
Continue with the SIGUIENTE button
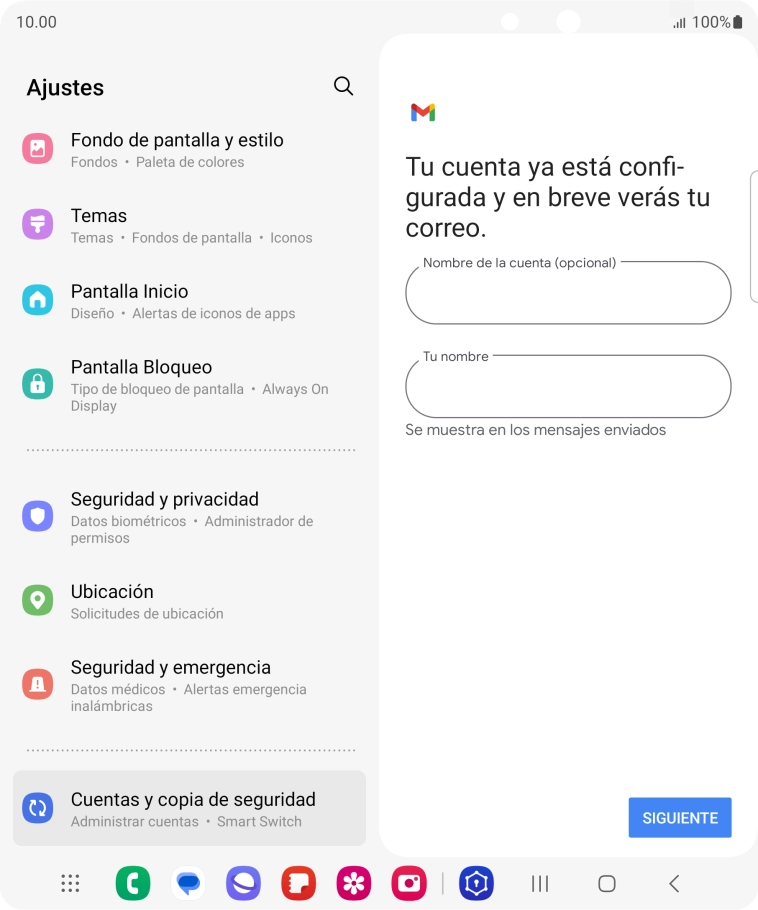click(x=680, y=818)
